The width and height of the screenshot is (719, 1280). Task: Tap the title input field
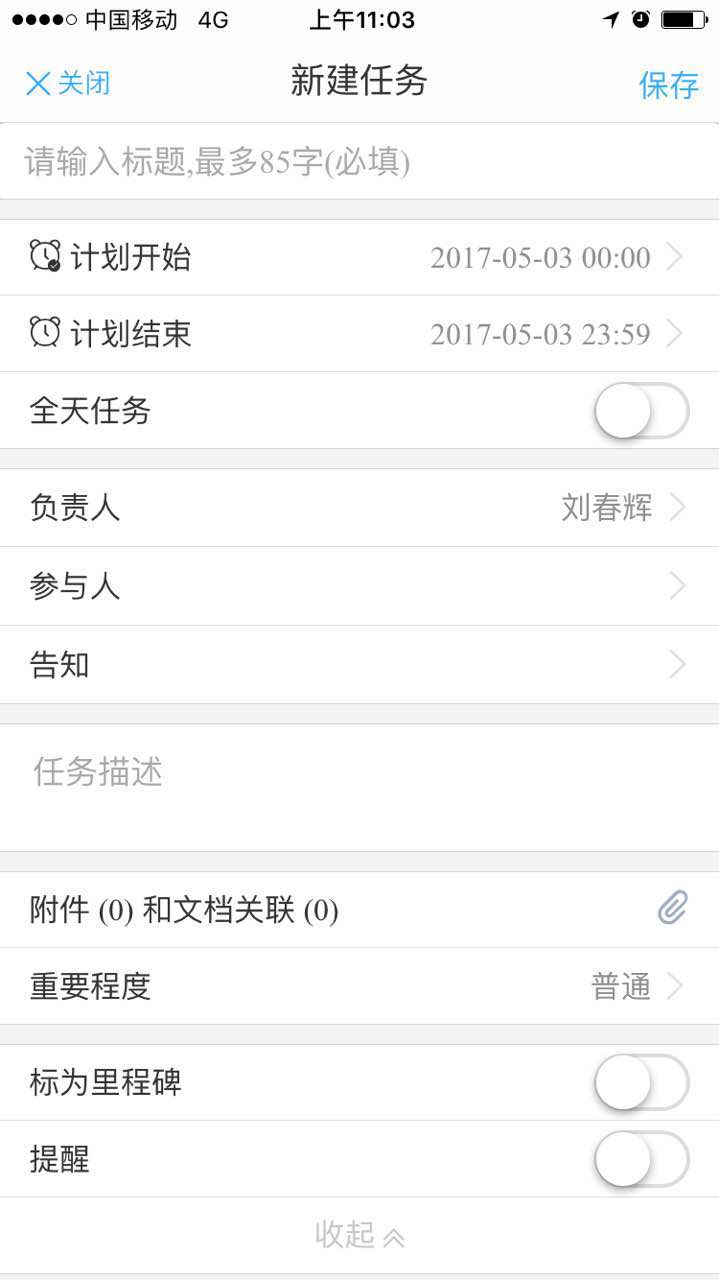pyautogui.click(x=359, y=161)
